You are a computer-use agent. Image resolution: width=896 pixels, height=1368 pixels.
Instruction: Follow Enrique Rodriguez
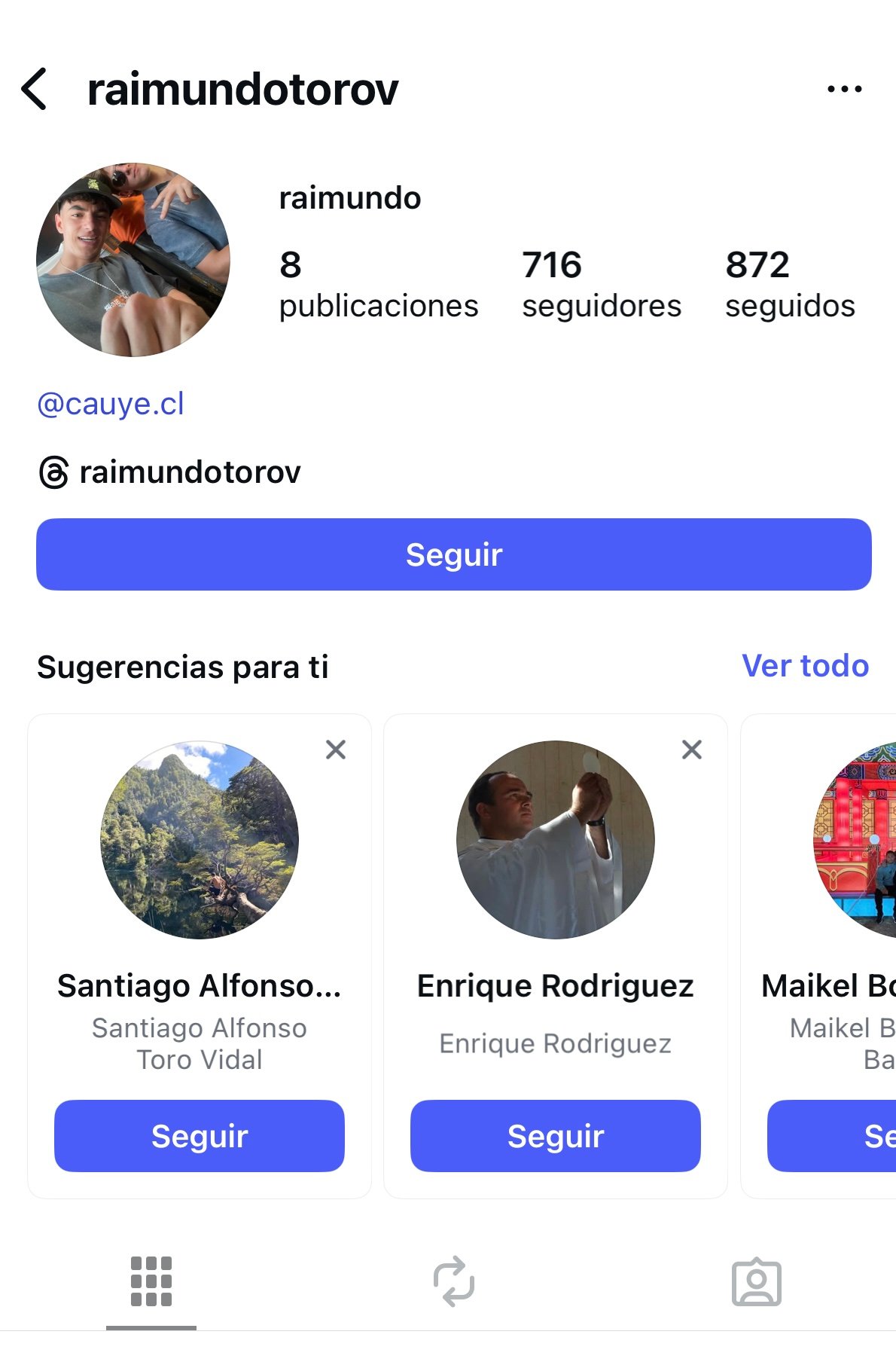556,1136
